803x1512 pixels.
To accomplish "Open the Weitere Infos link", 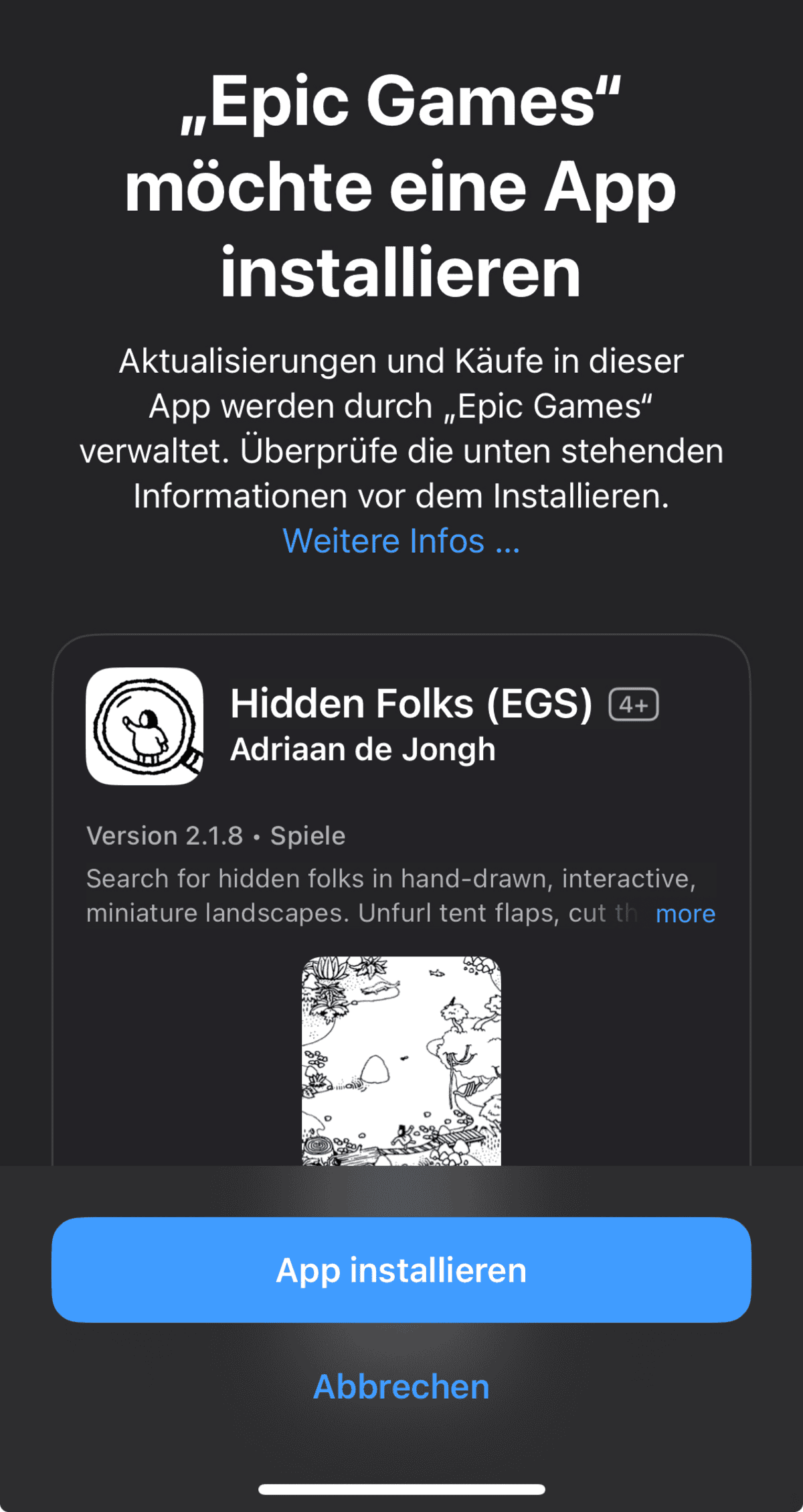I will click(401, 541).
